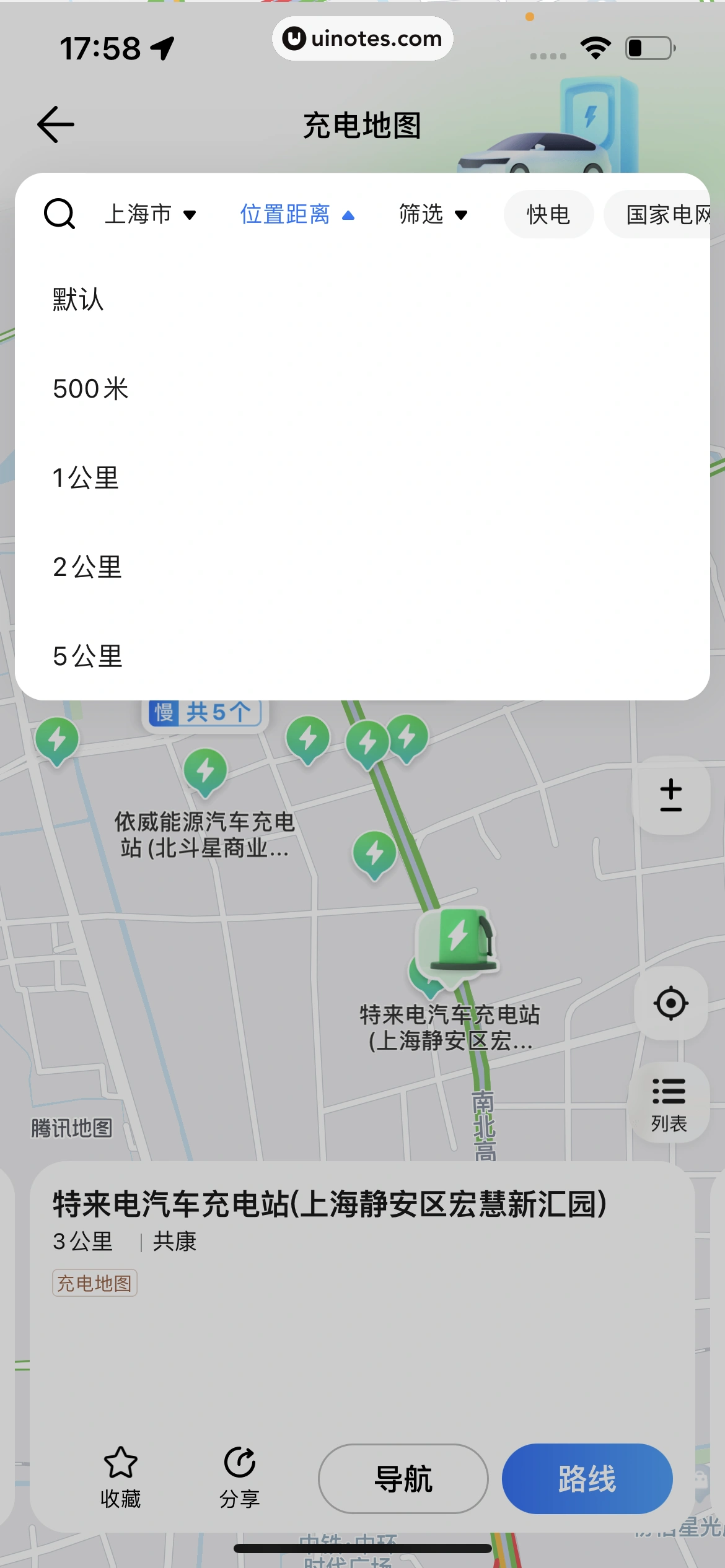Image resolution: width=725 pixels, height=1568 pixels.
Task: Tap the map zoom control
Action: 670,795
